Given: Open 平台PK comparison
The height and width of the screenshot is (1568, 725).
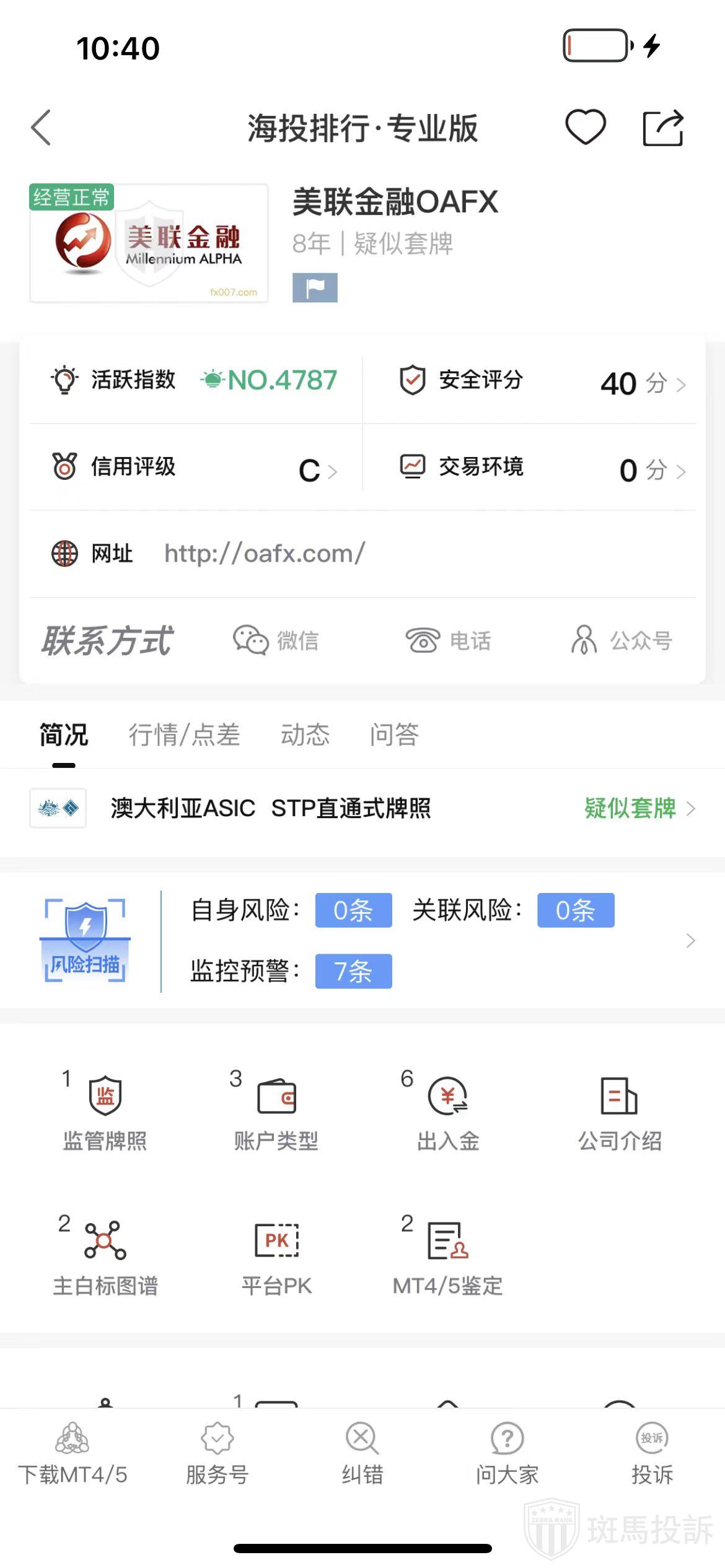Looking at the screenshot, I should click(276, 1256).
